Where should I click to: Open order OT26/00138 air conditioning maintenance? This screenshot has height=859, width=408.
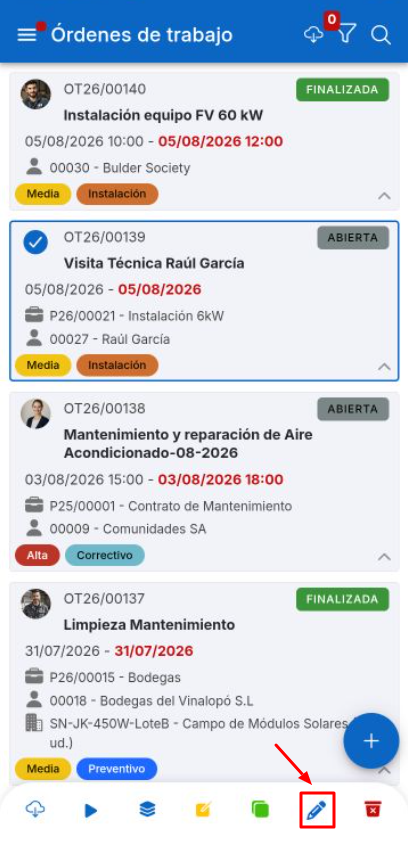pos(204,482)
